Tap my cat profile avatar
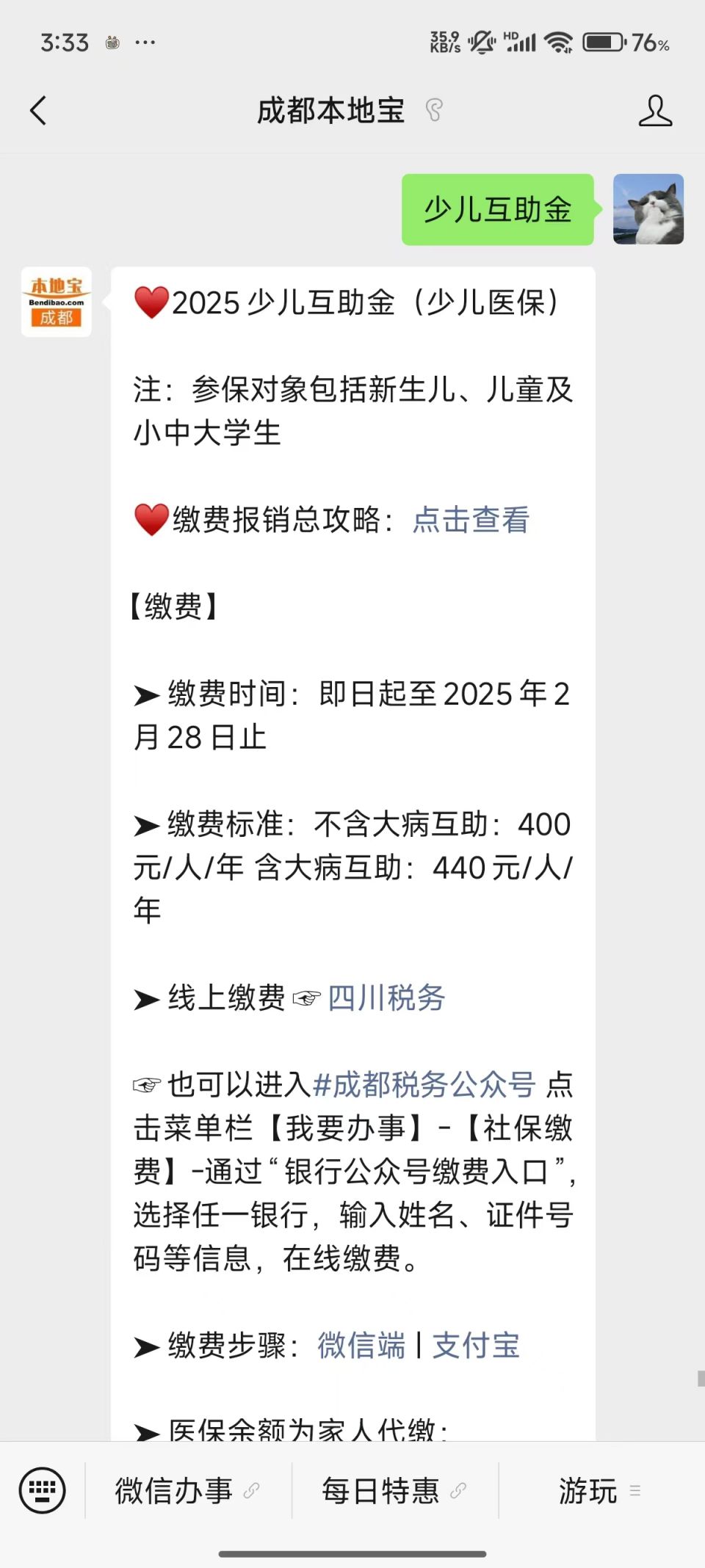This screenshot has height=1568, width=705. [x=648, y=209]
